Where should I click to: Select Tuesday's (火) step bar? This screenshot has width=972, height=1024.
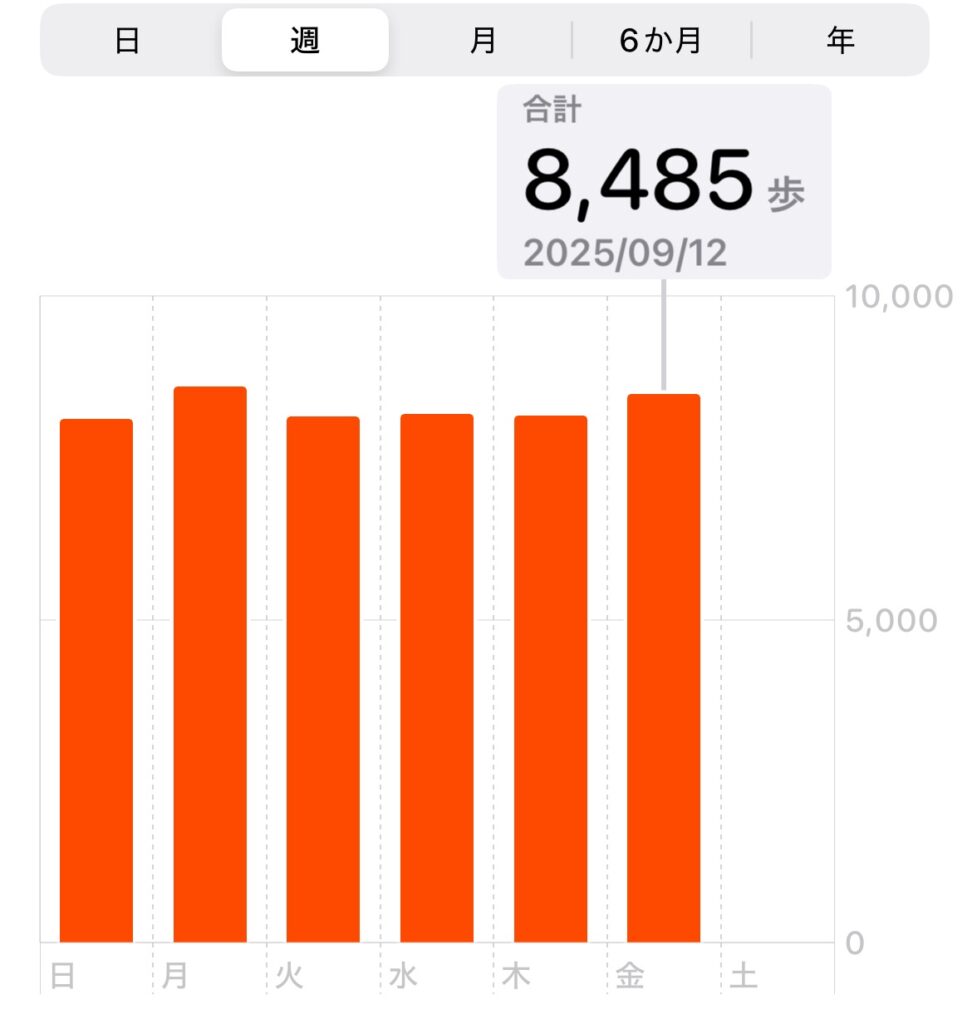coord(323,680)
